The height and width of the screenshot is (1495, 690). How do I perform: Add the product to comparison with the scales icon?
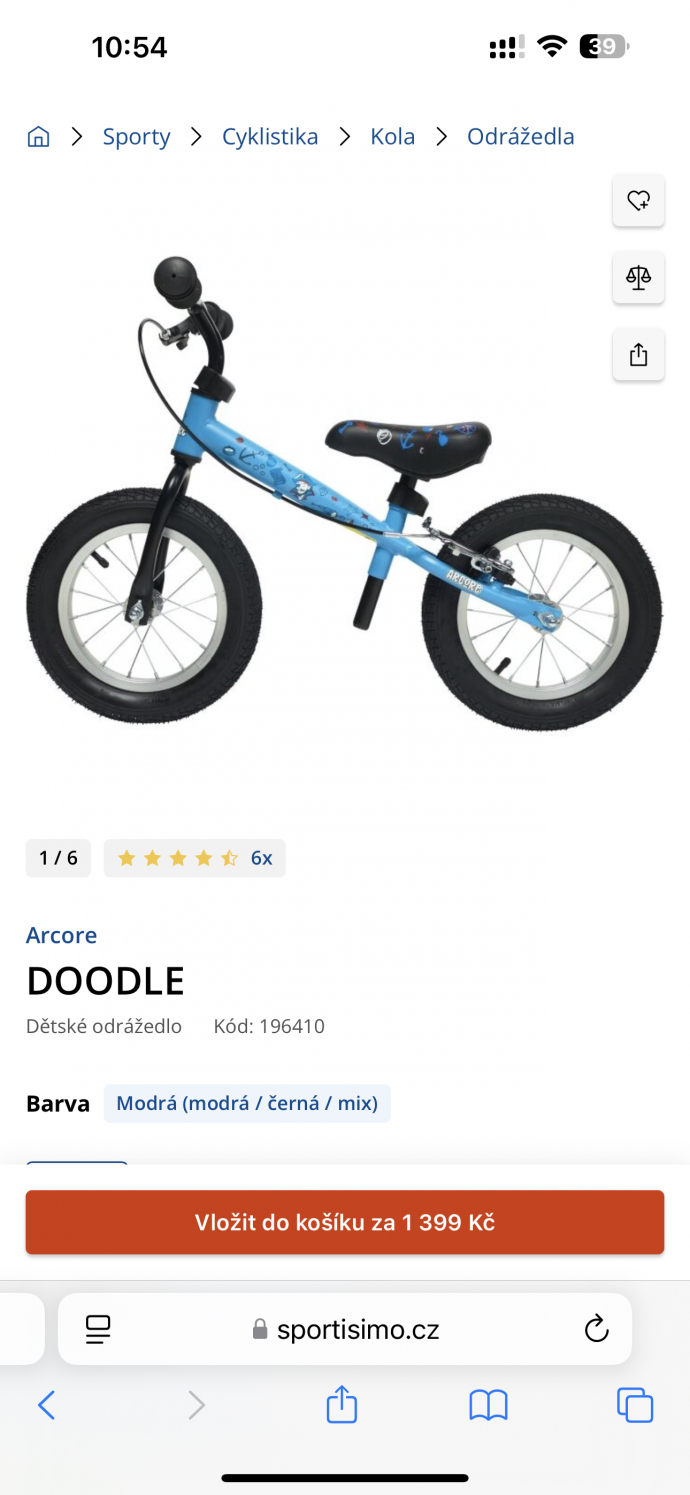(x=638, y=278)
